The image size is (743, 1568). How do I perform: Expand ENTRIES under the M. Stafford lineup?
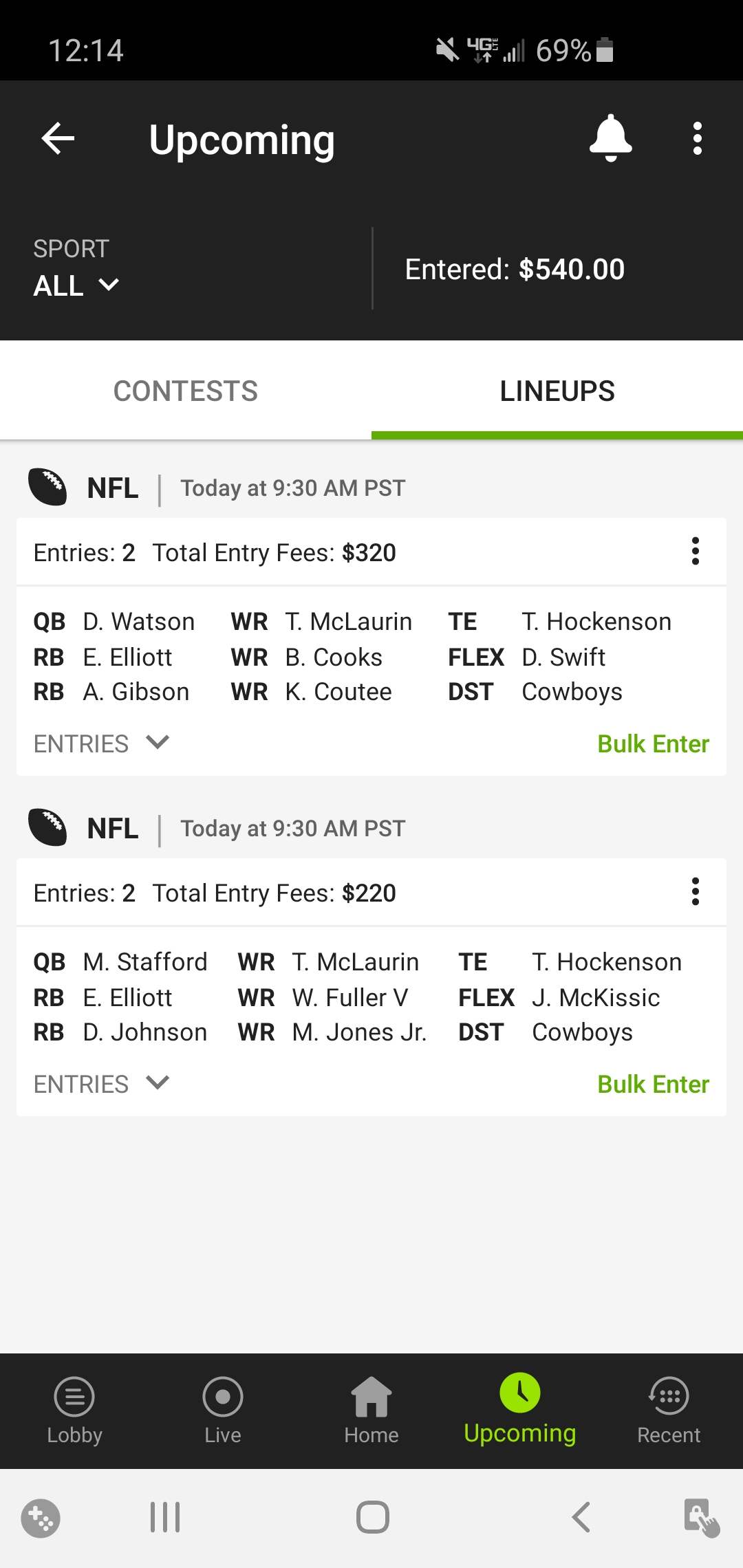(102, 1084)
